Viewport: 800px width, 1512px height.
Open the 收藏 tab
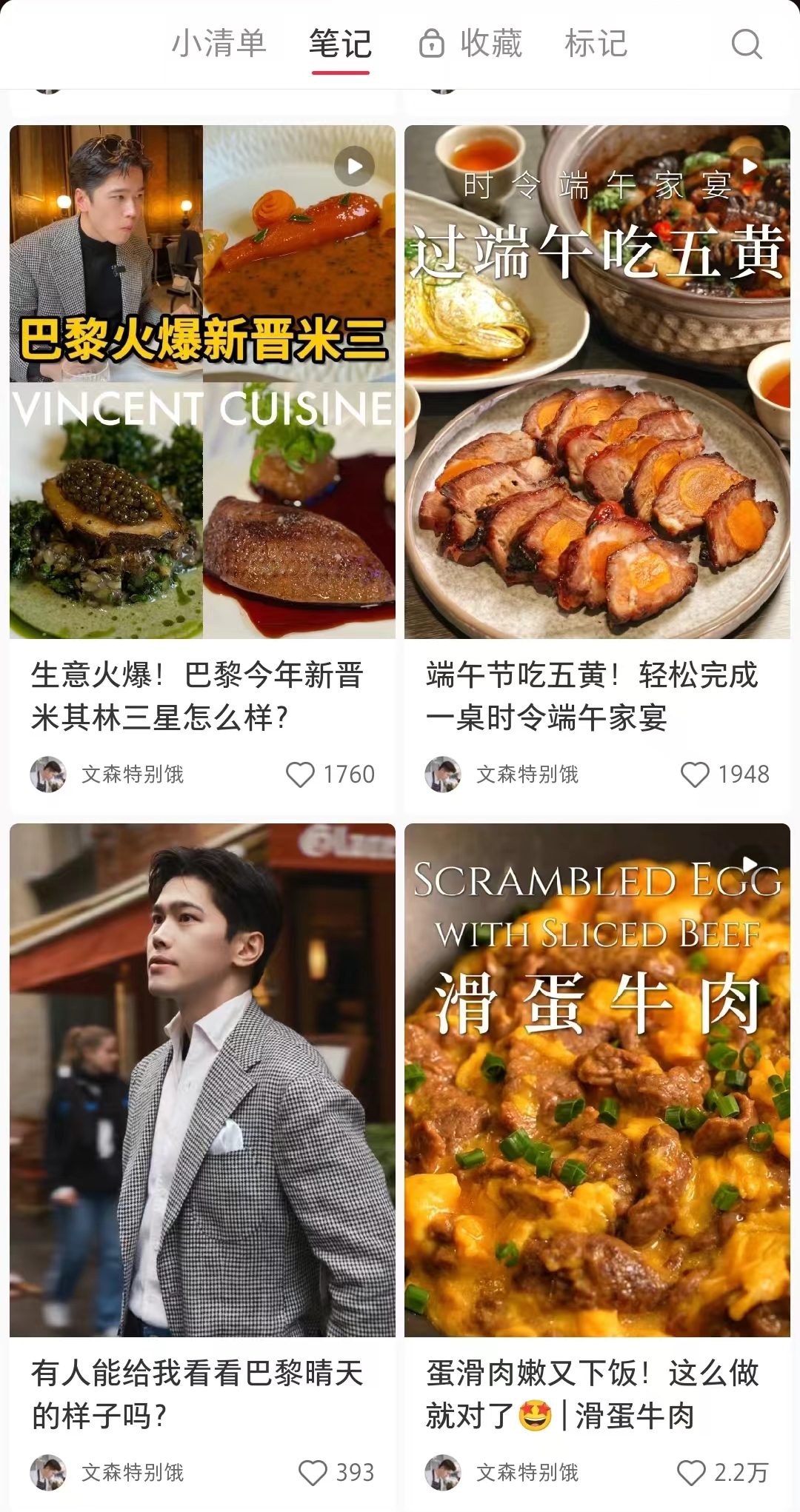click(x=471, y=44)
